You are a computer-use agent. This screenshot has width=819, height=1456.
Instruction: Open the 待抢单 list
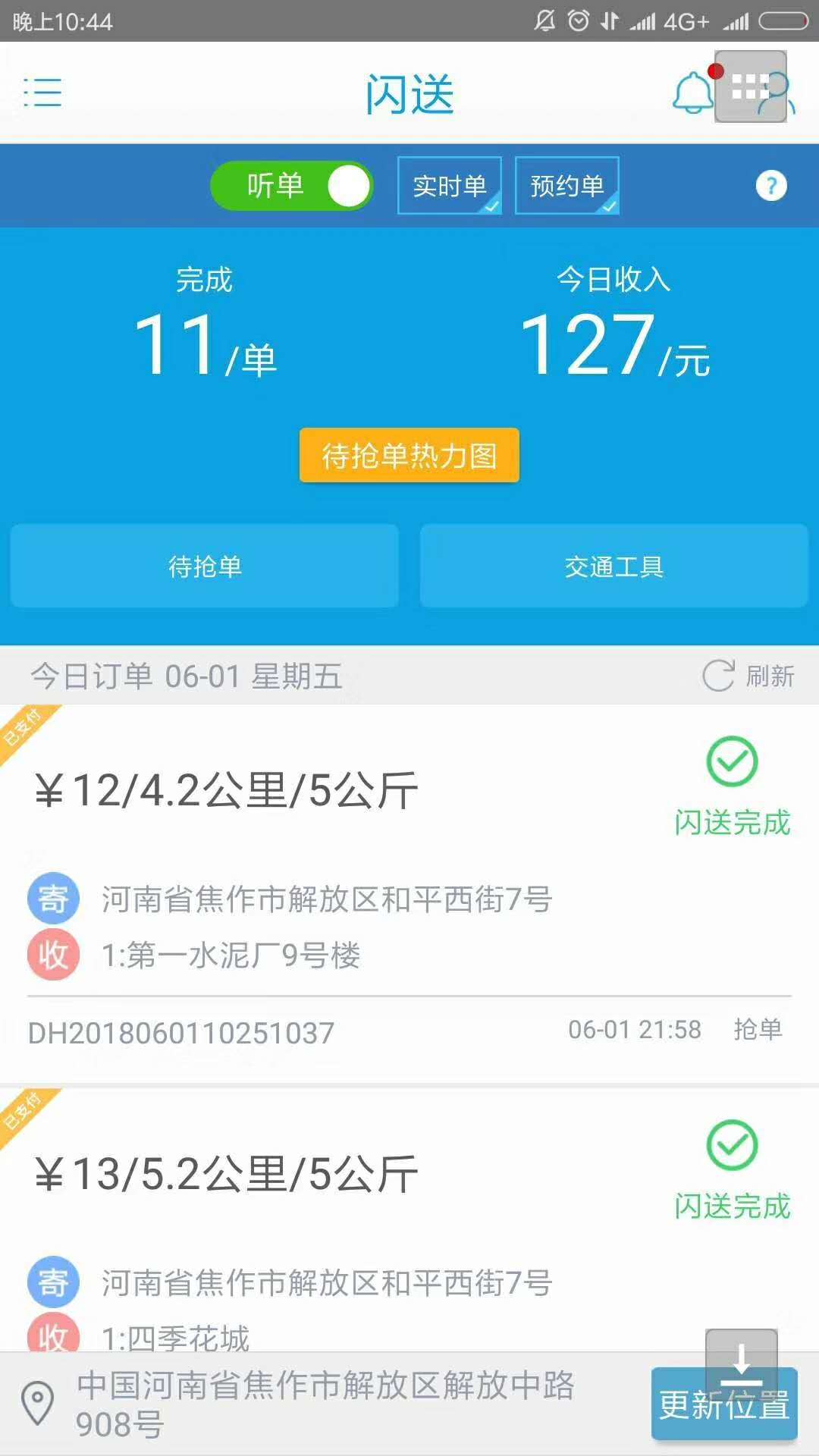click(x=205, y=566)
